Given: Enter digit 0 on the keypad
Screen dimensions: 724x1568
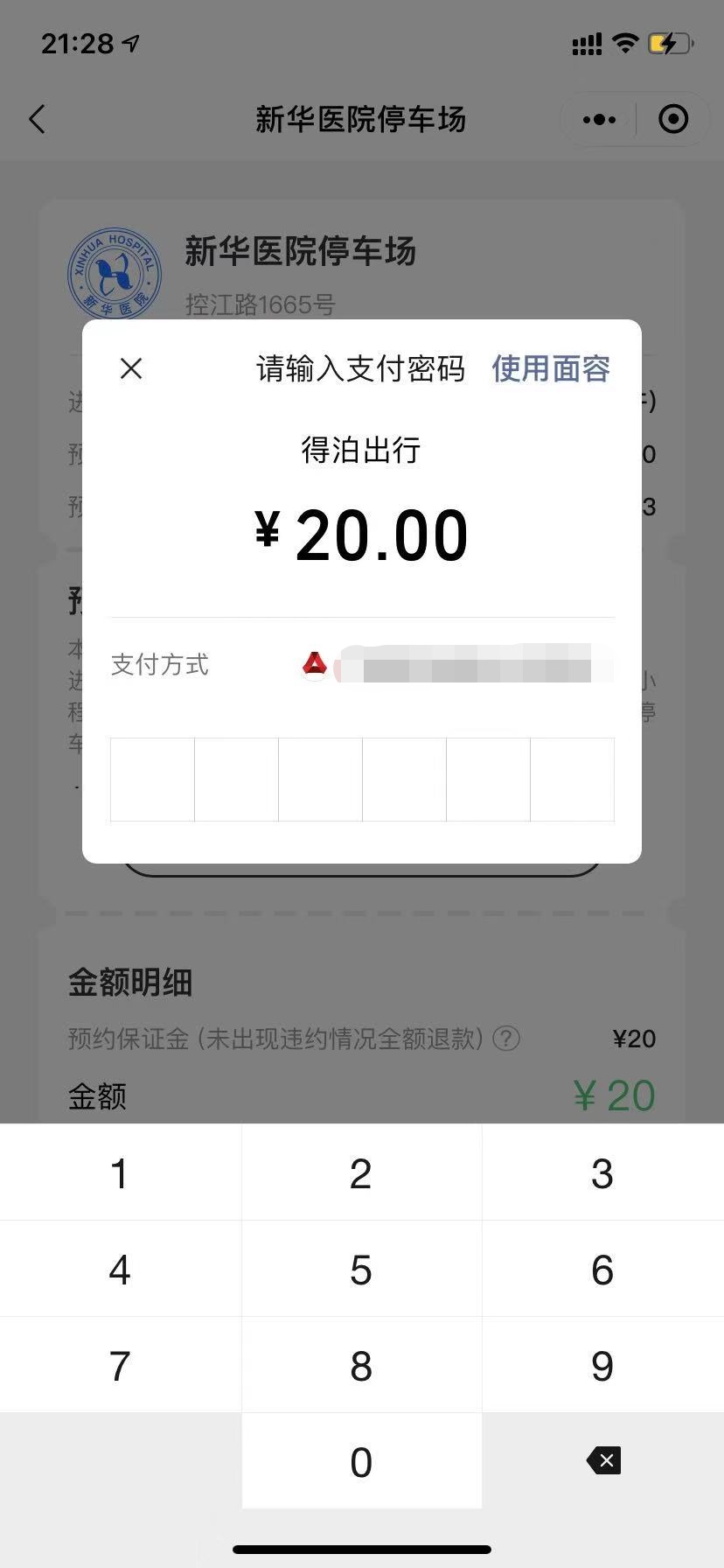Looking at the screenshot, I should 361,1462.
